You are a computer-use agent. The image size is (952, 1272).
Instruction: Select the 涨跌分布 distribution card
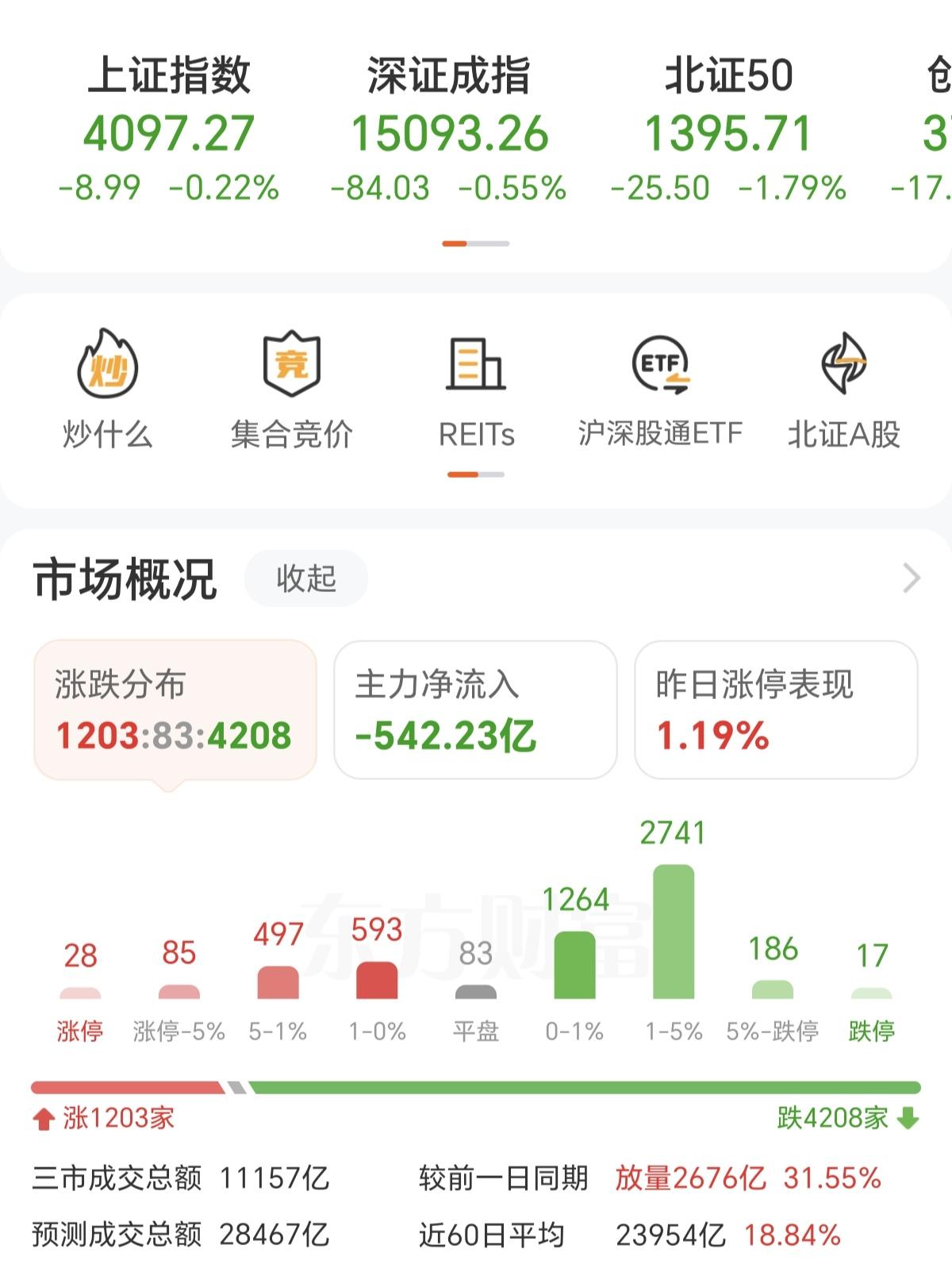tap(176, 710)
